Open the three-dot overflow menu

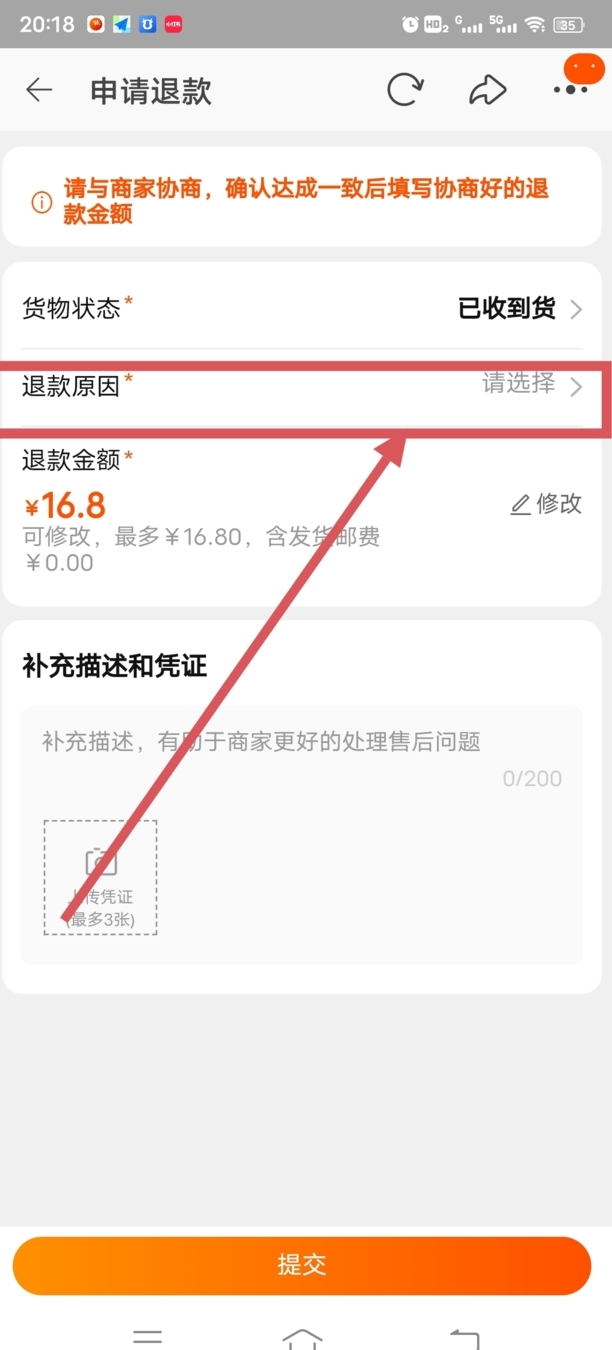571,89
